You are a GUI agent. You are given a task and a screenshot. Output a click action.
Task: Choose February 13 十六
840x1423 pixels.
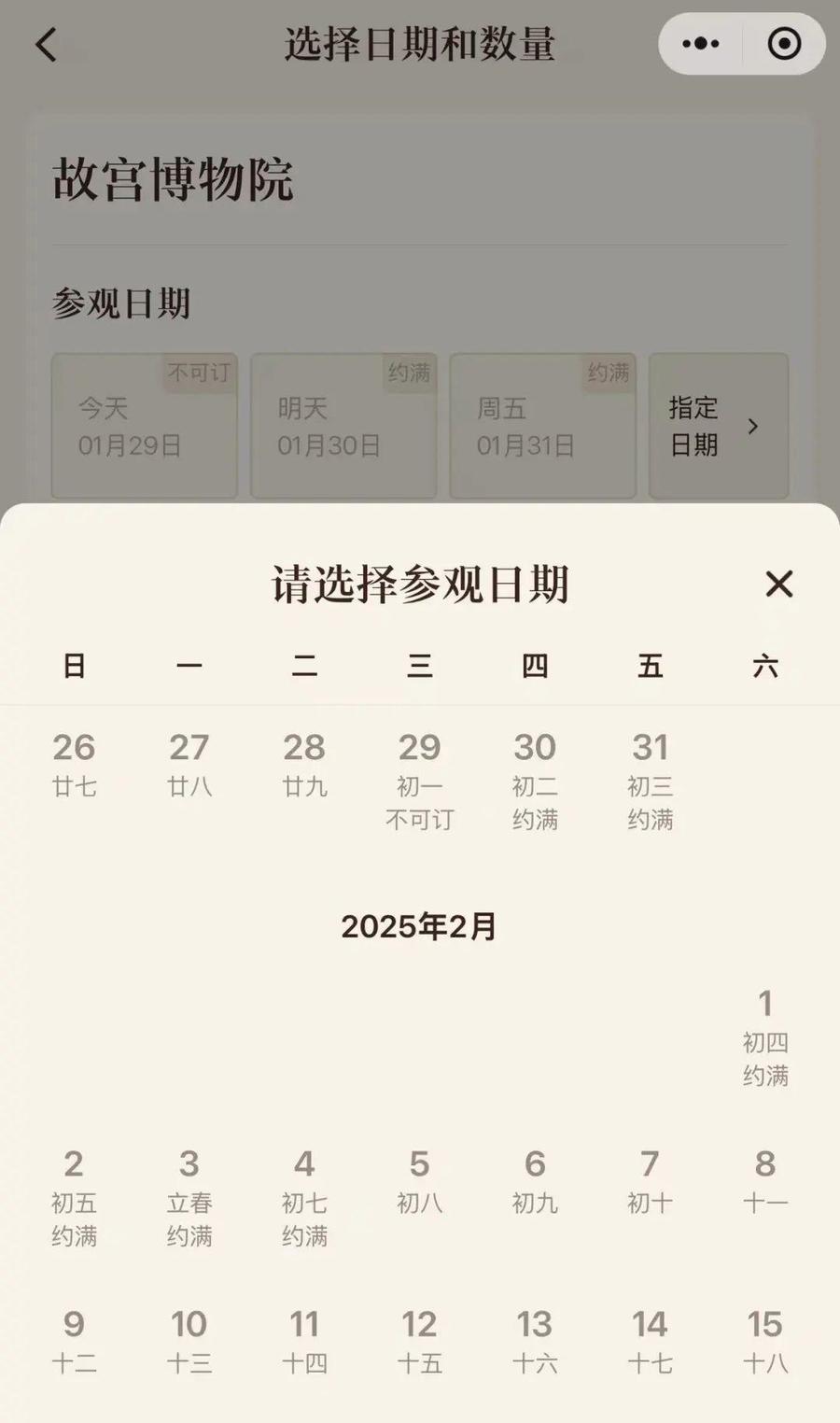tap(535, 1341)
